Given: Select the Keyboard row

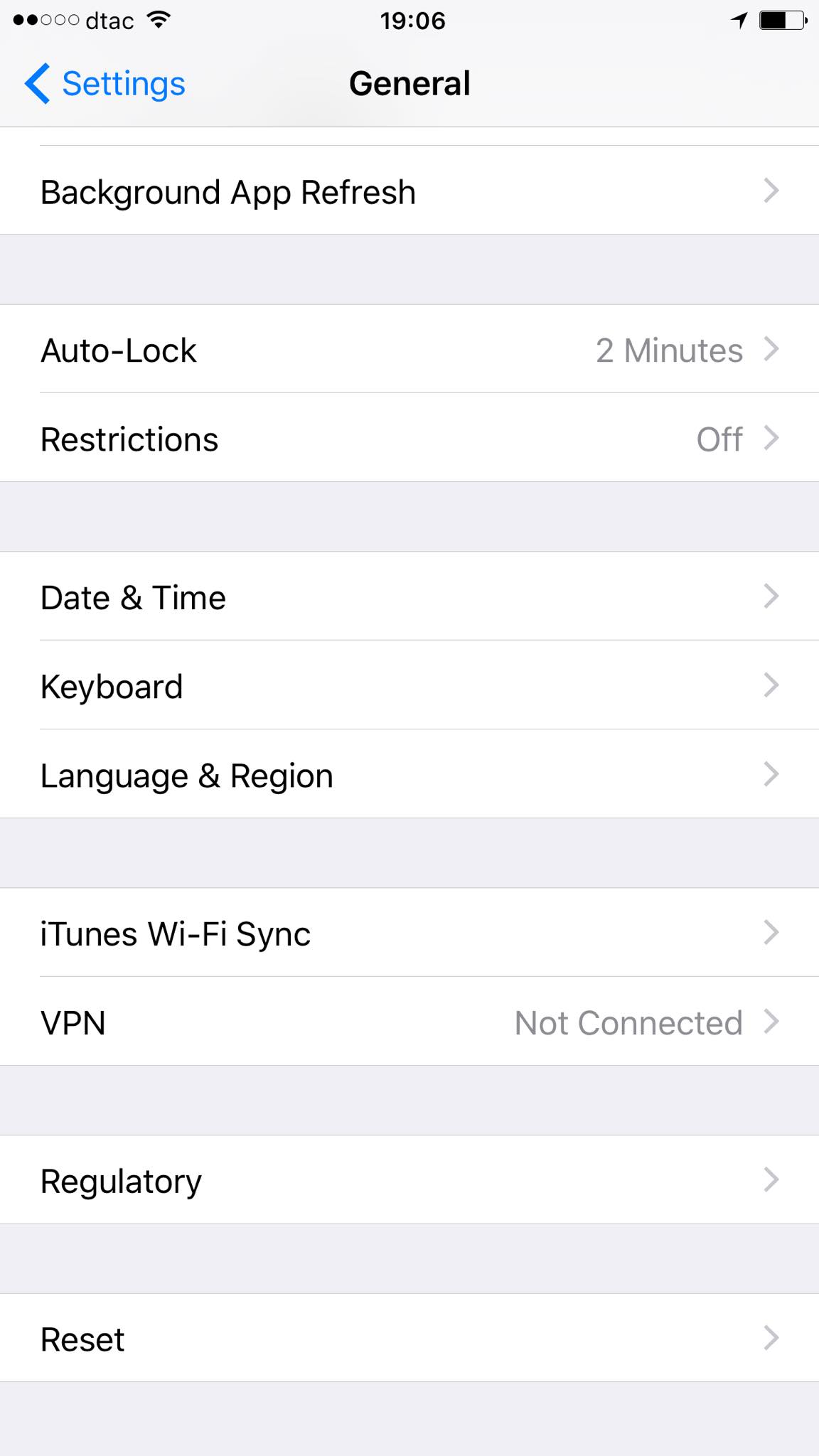Looking at the screenshot, I should pos(409,686).
